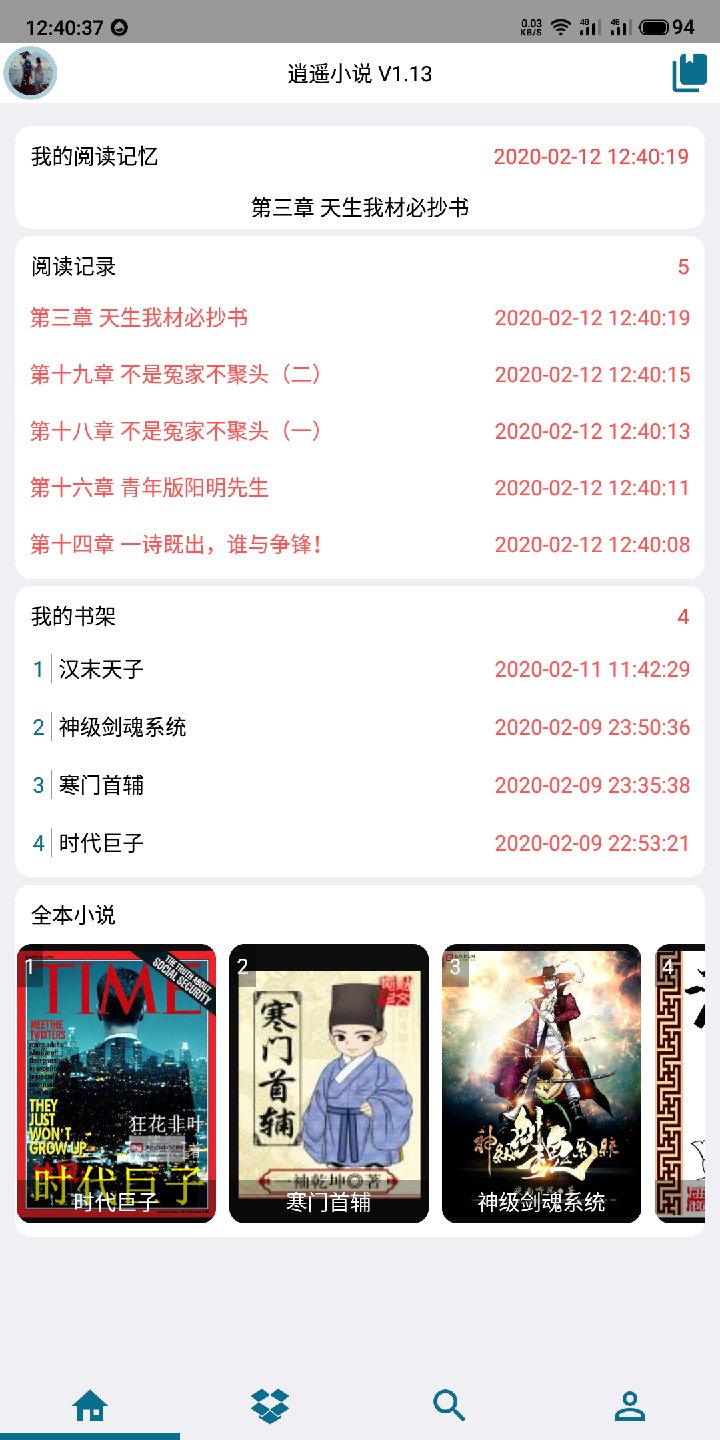
Task: Tap the 神级剑魂系统 book cover
Action: point(541,1083)
